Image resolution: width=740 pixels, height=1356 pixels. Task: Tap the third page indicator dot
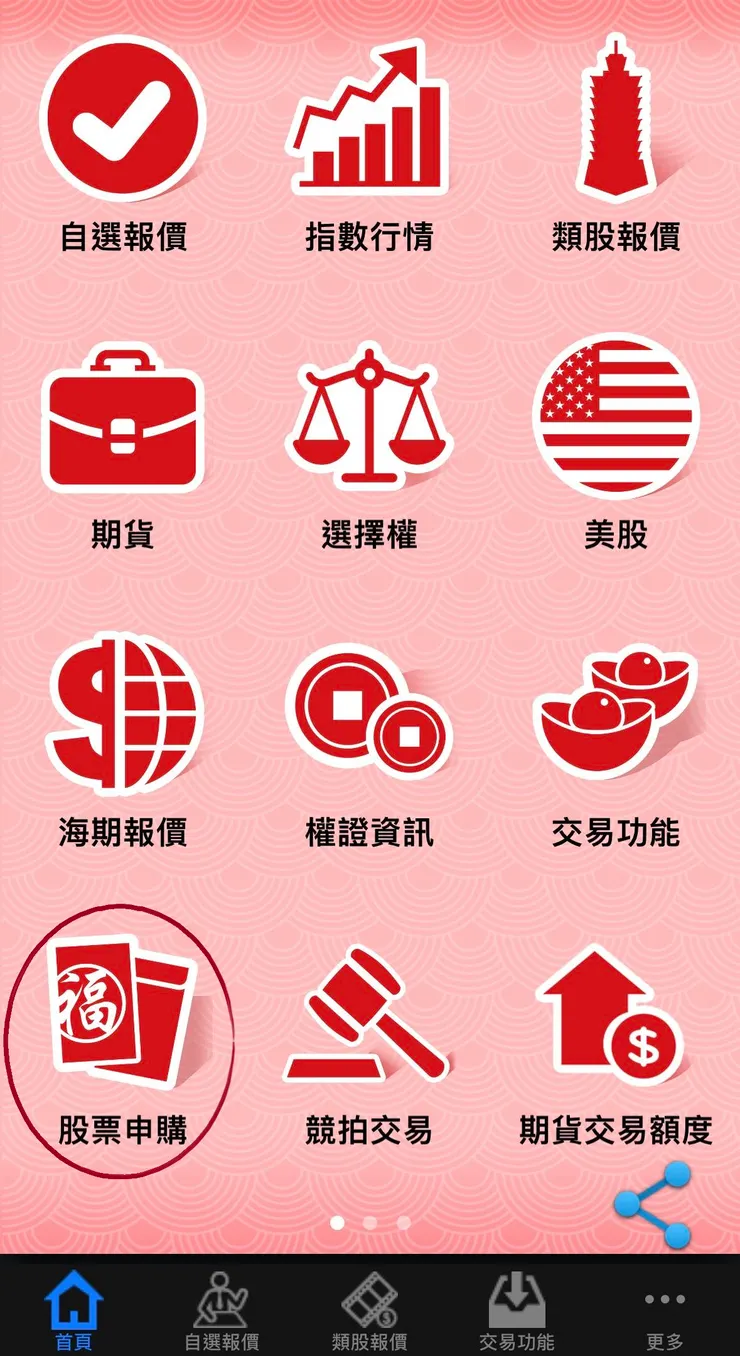click(402, 1221)
